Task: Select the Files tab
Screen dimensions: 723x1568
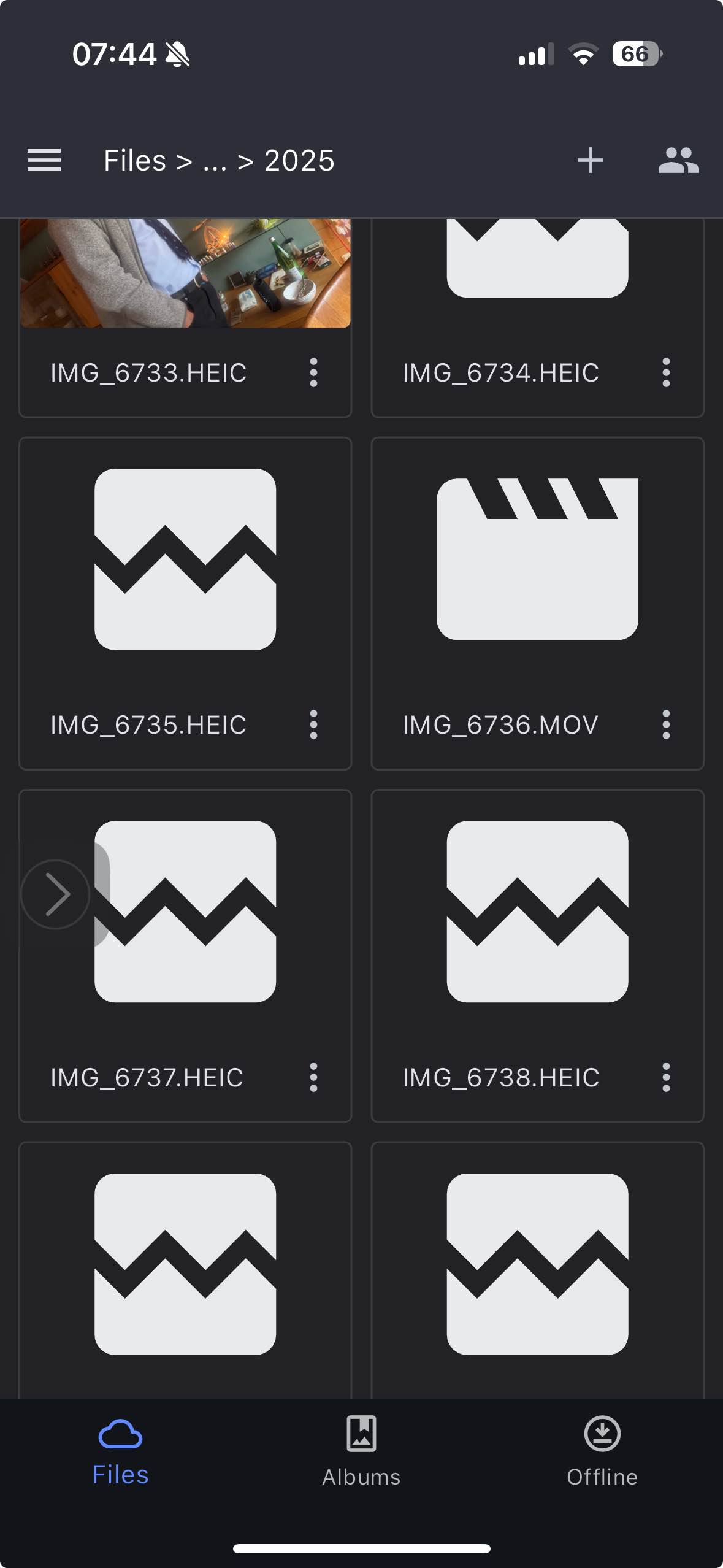Action: (121, 1451)
